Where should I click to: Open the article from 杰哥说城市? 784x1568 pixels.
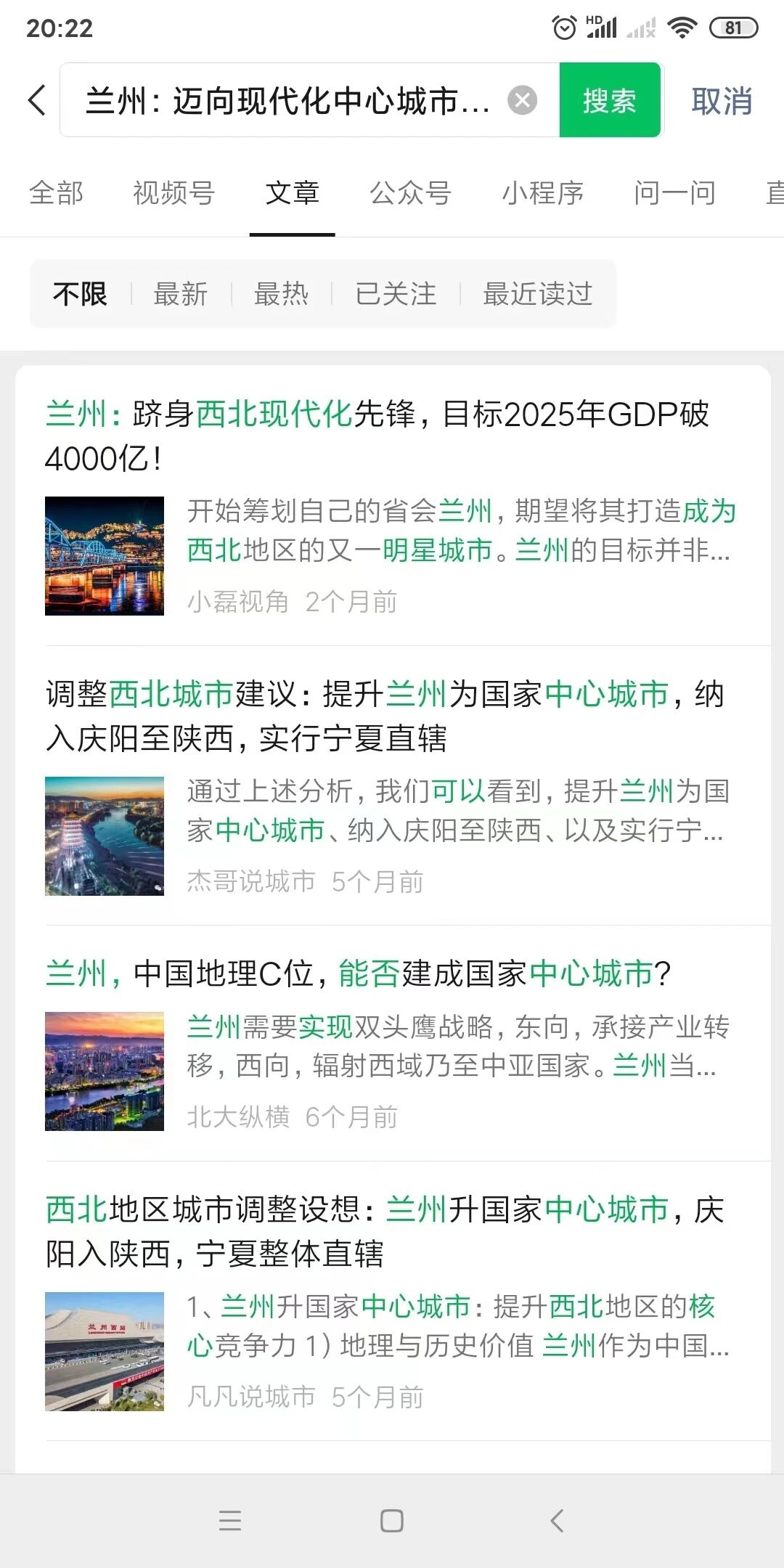pyautogui.click(x=385, y=716)
